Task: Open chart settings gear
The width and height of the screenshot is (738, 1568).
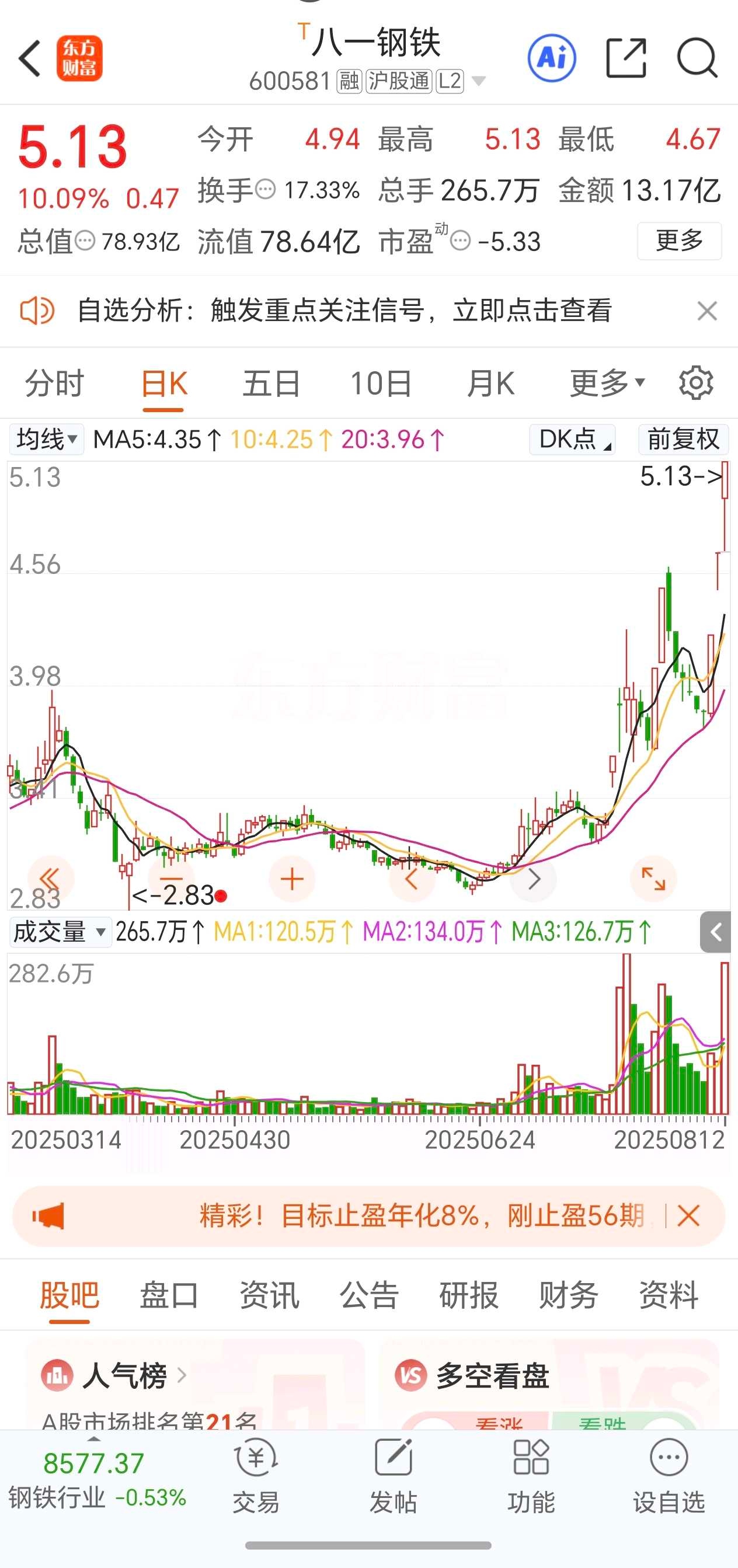Action: click(696, 383)
